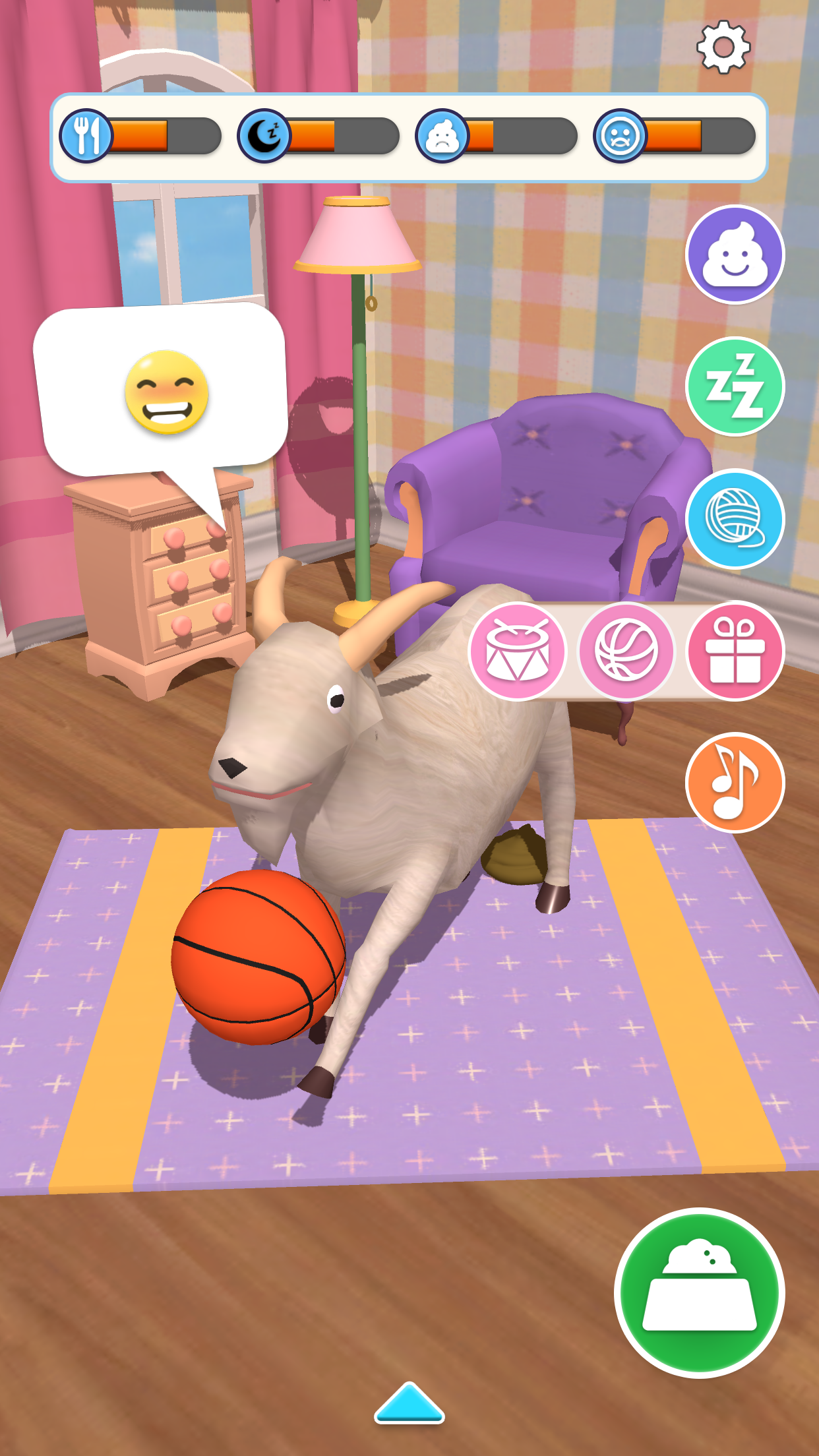
Task: Select the basketball toy
Action: click(x=626, y=651)
